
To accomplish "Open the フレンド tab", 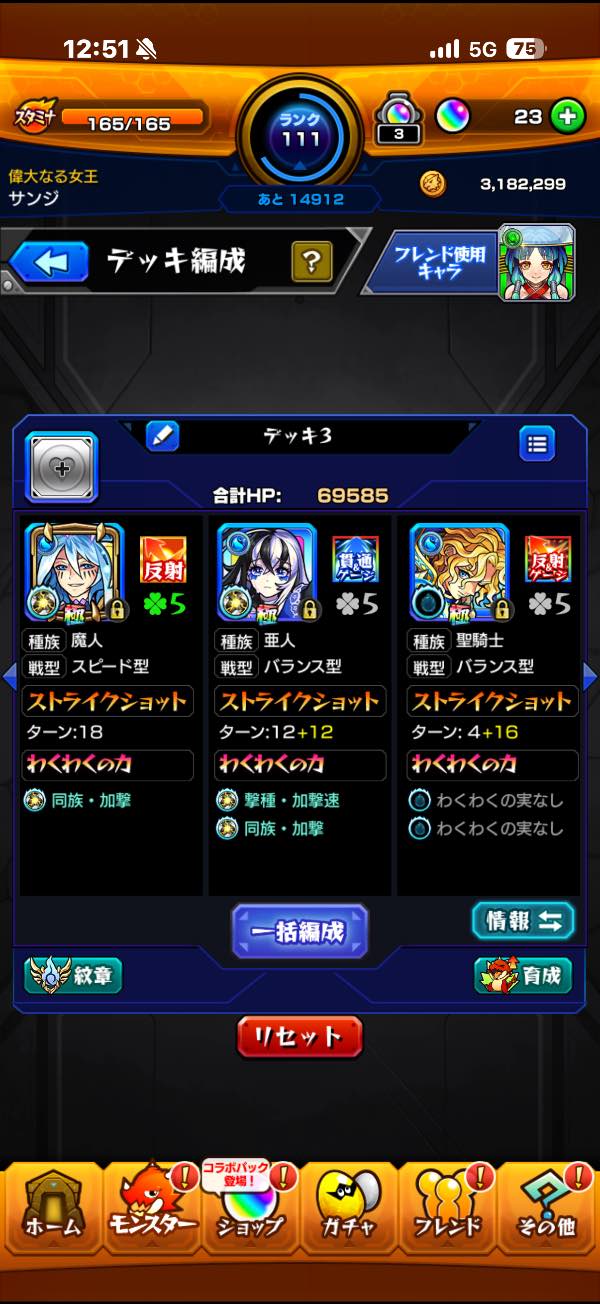I will 447,1212.
